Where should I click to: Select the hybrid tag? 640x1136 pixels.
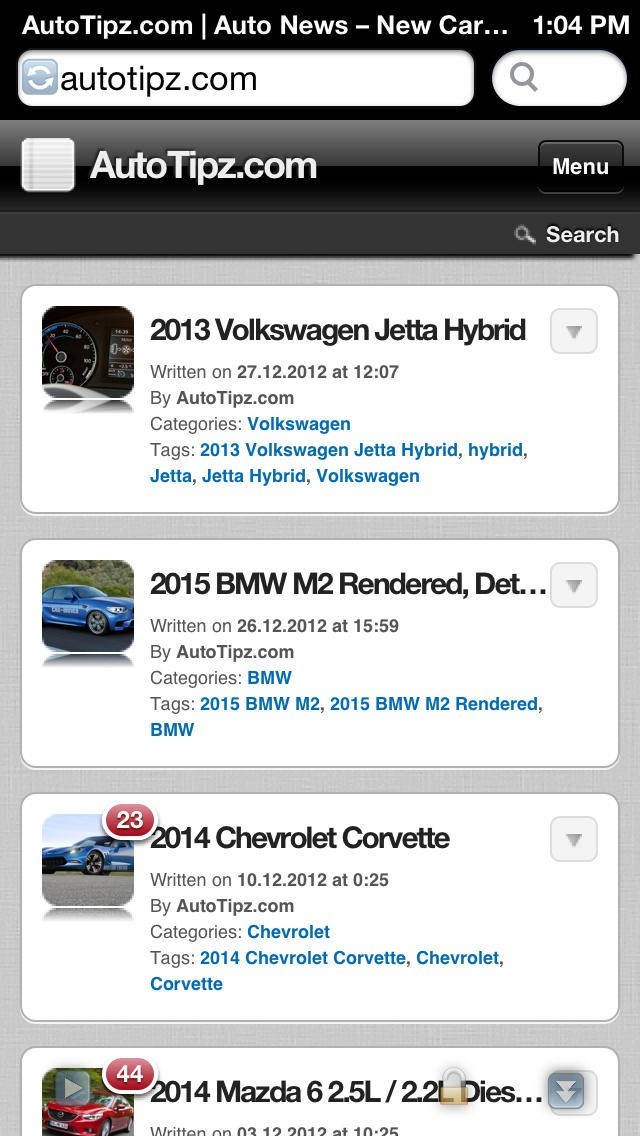point(495,450)
